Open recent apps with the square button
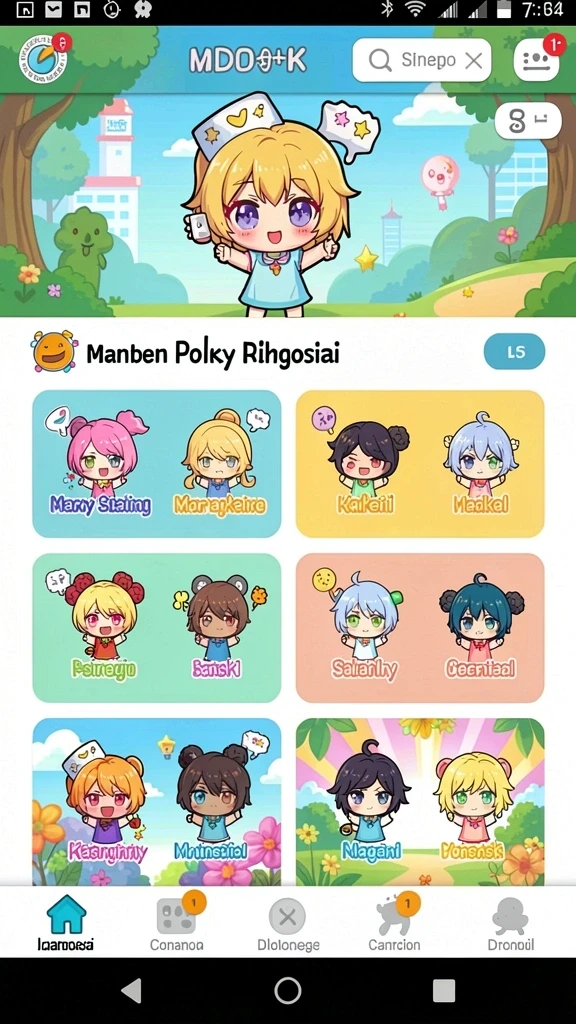 coord(443,991)
